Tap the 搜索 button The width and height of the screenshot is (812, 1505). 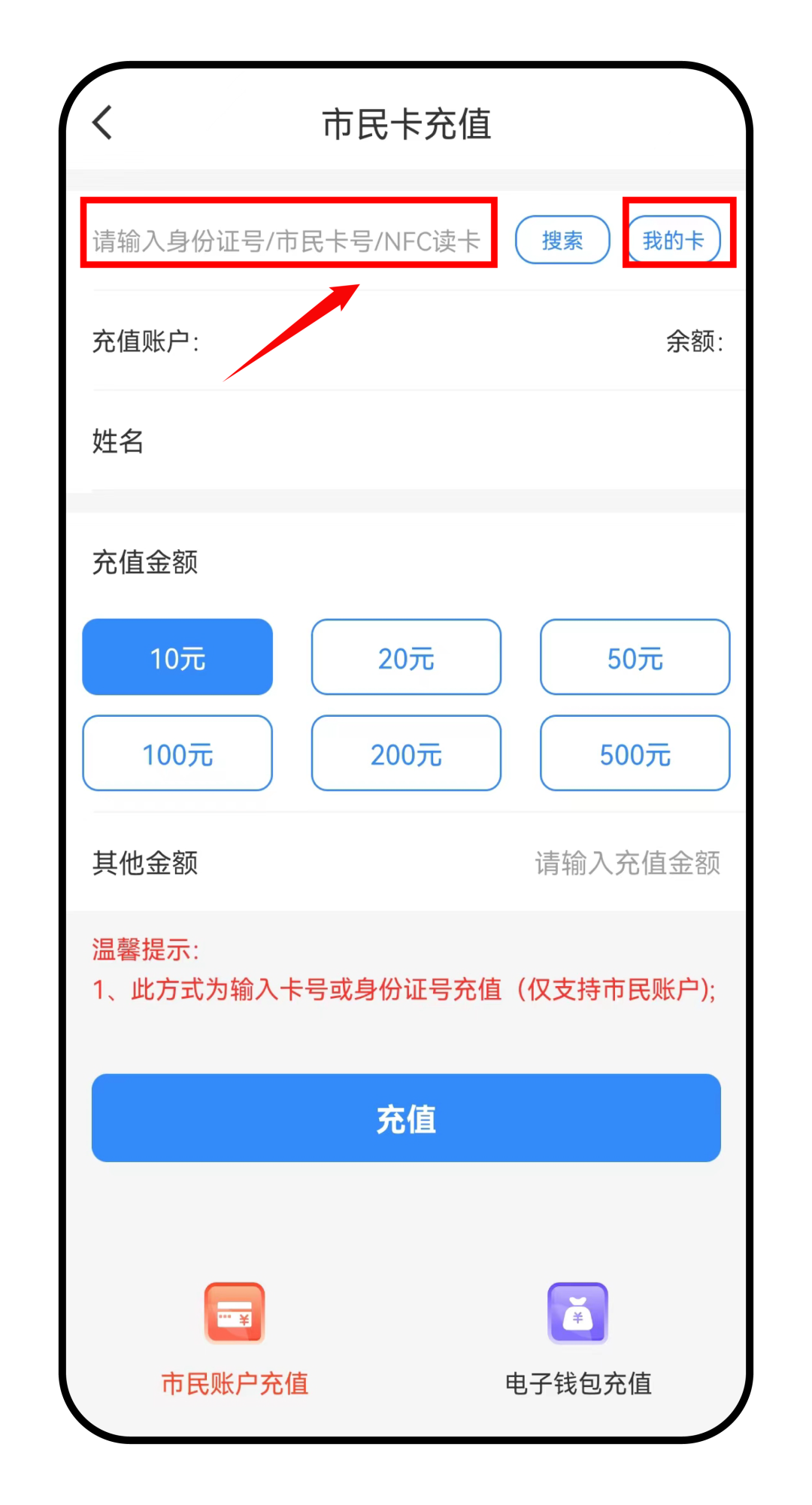click(x=562, y=240)
